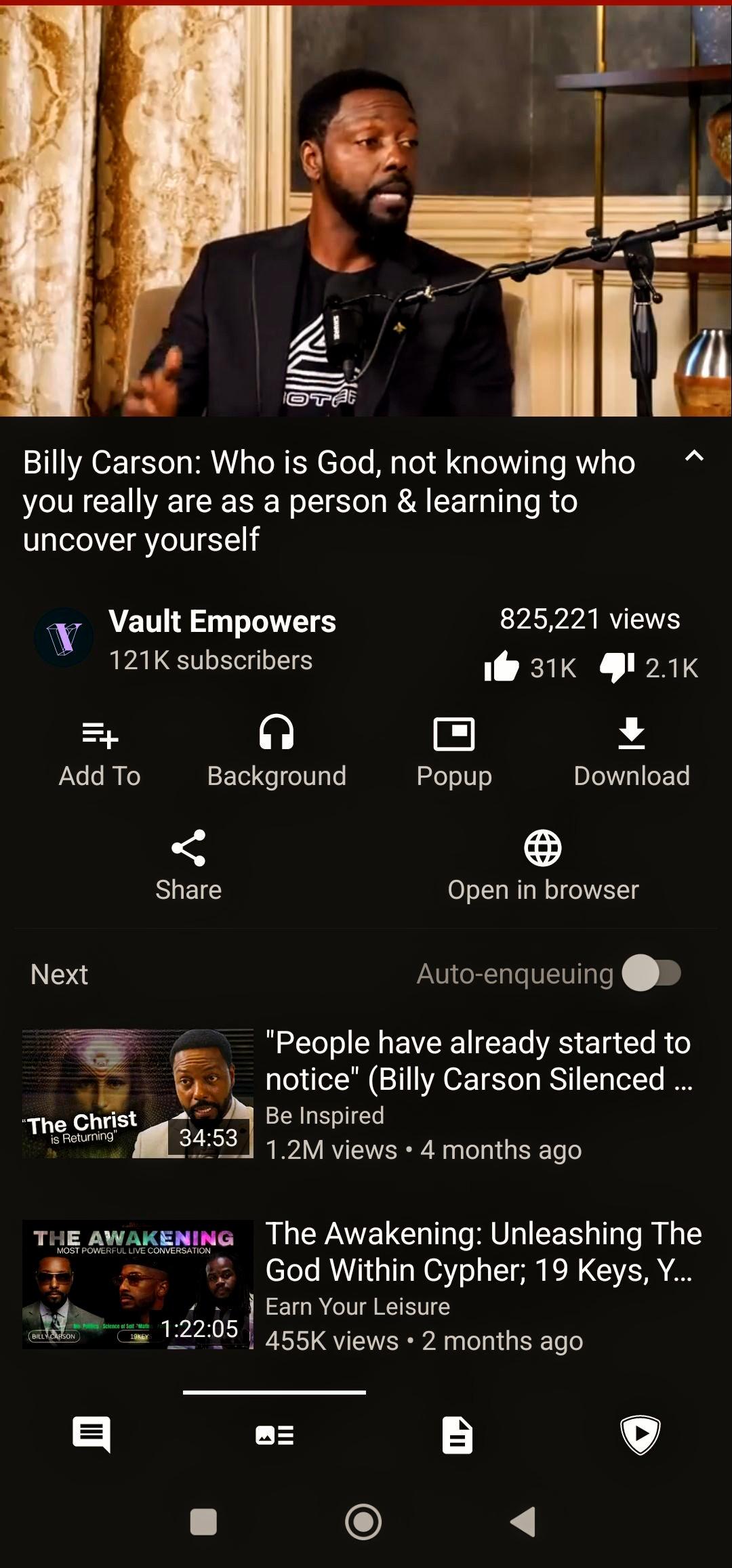Screen dimensions: 732x1568
Task: Open the video in Popup mode
Action: (x=454, y=753)
